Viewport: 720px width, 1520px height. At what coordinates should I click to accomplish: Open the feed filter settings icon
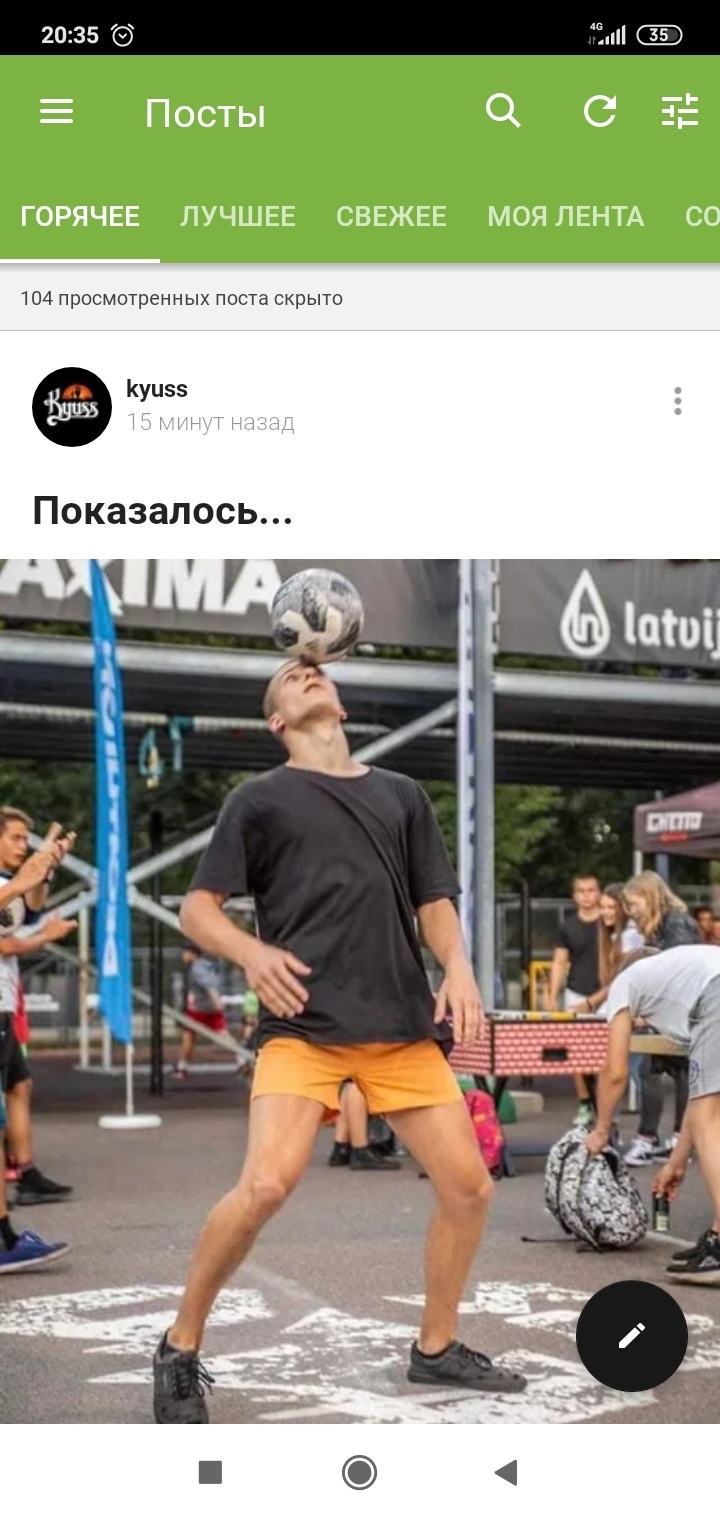(x=680, y=111)
